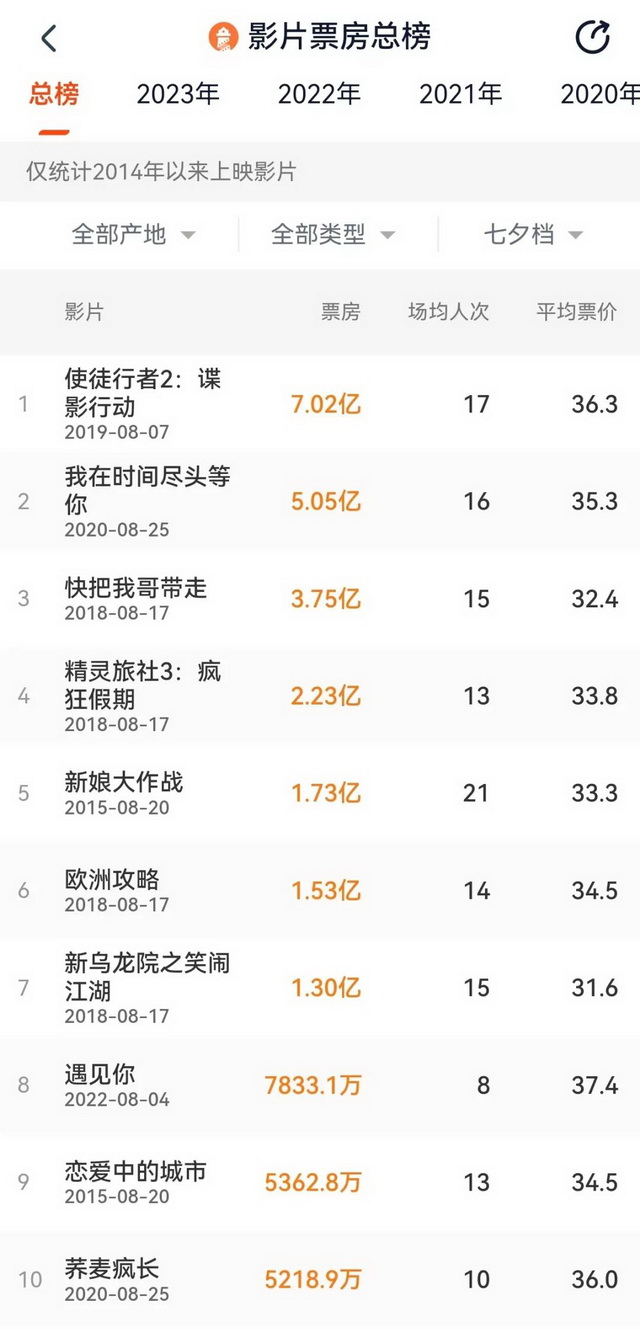640x1333 pixels.
Task: Tap the share icon in the header
Action: coord(592,38)
